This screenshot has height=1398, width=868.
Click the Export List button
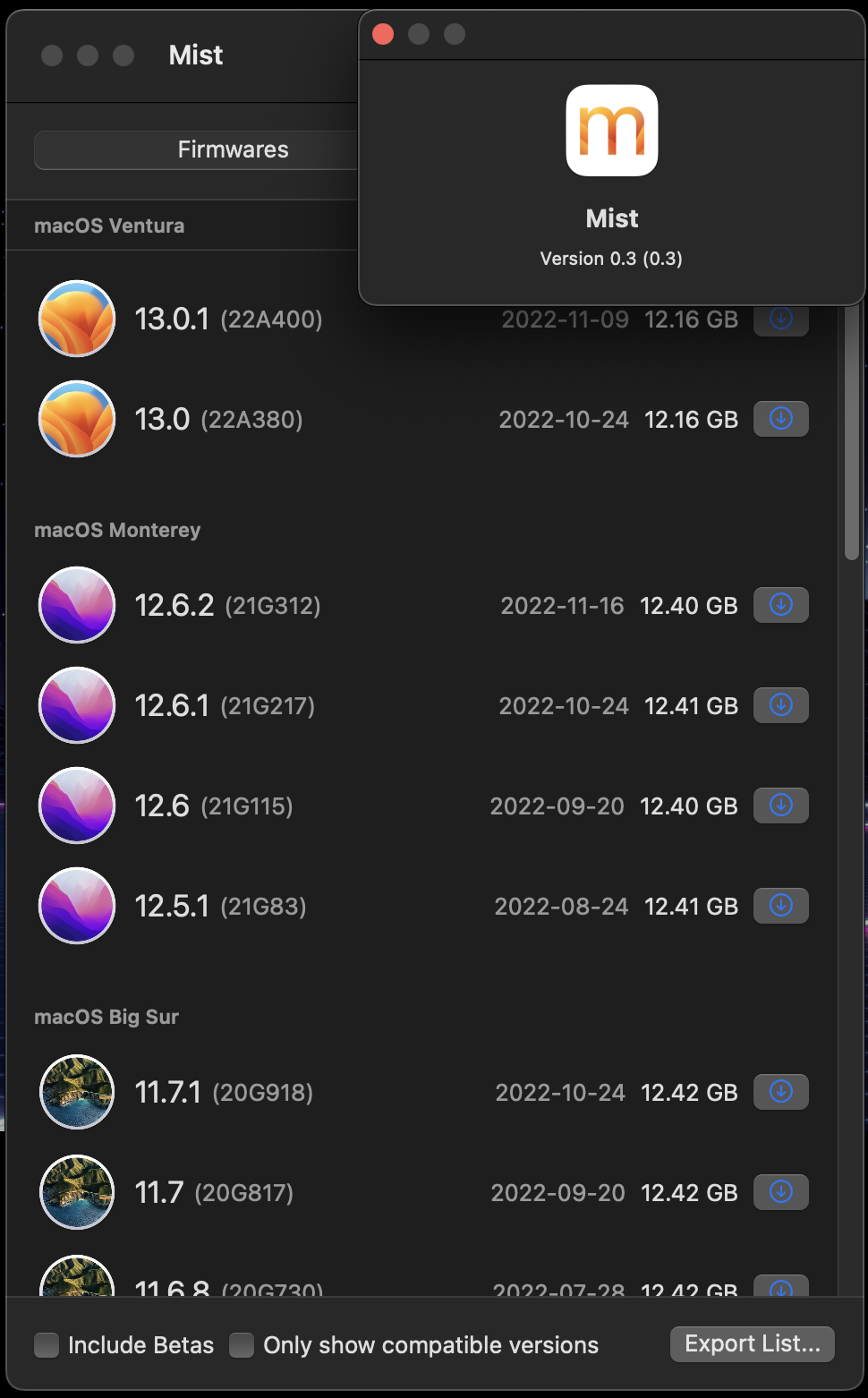752,1343
